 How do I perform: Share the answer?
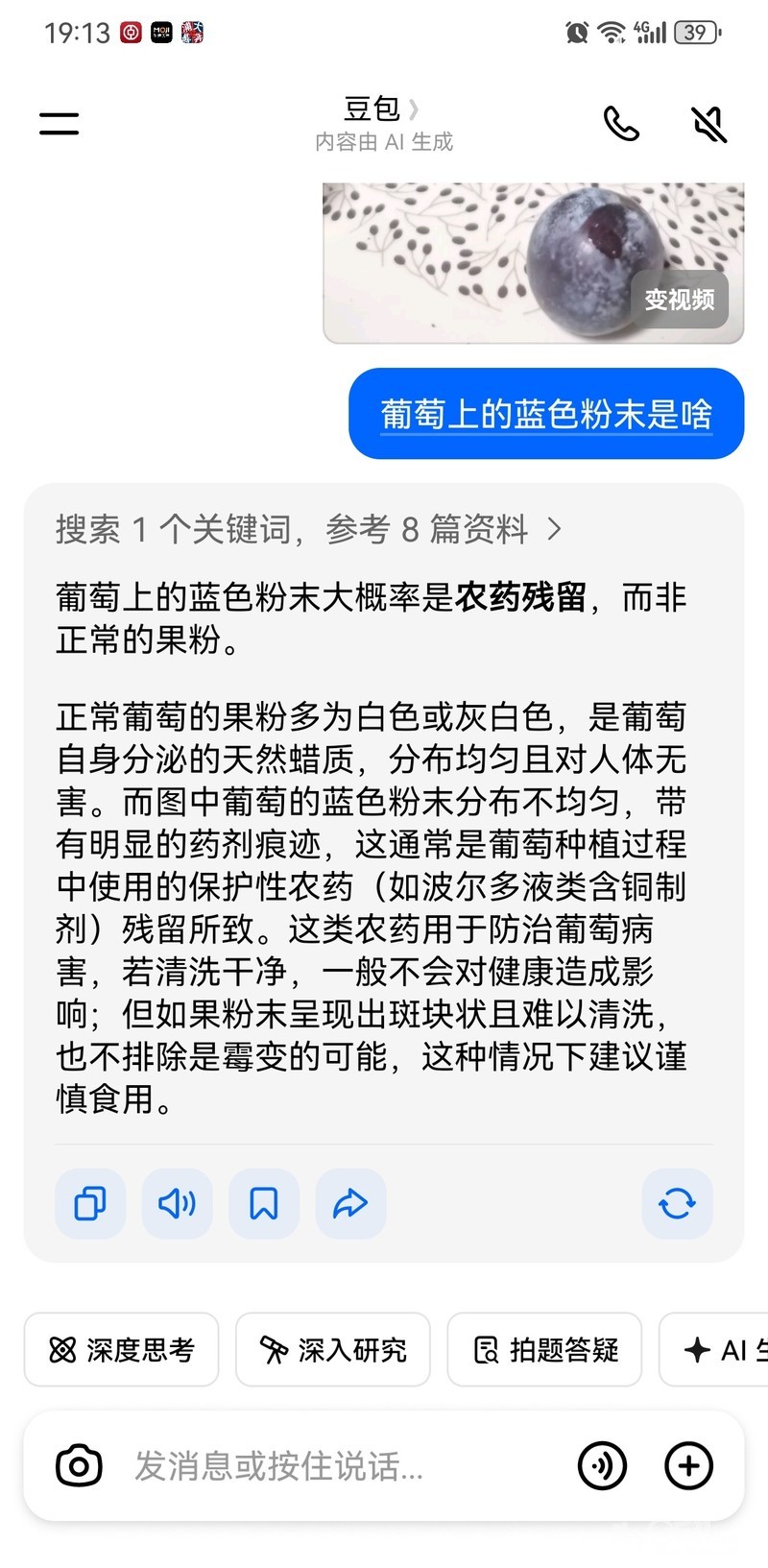tap(350, 1203)
